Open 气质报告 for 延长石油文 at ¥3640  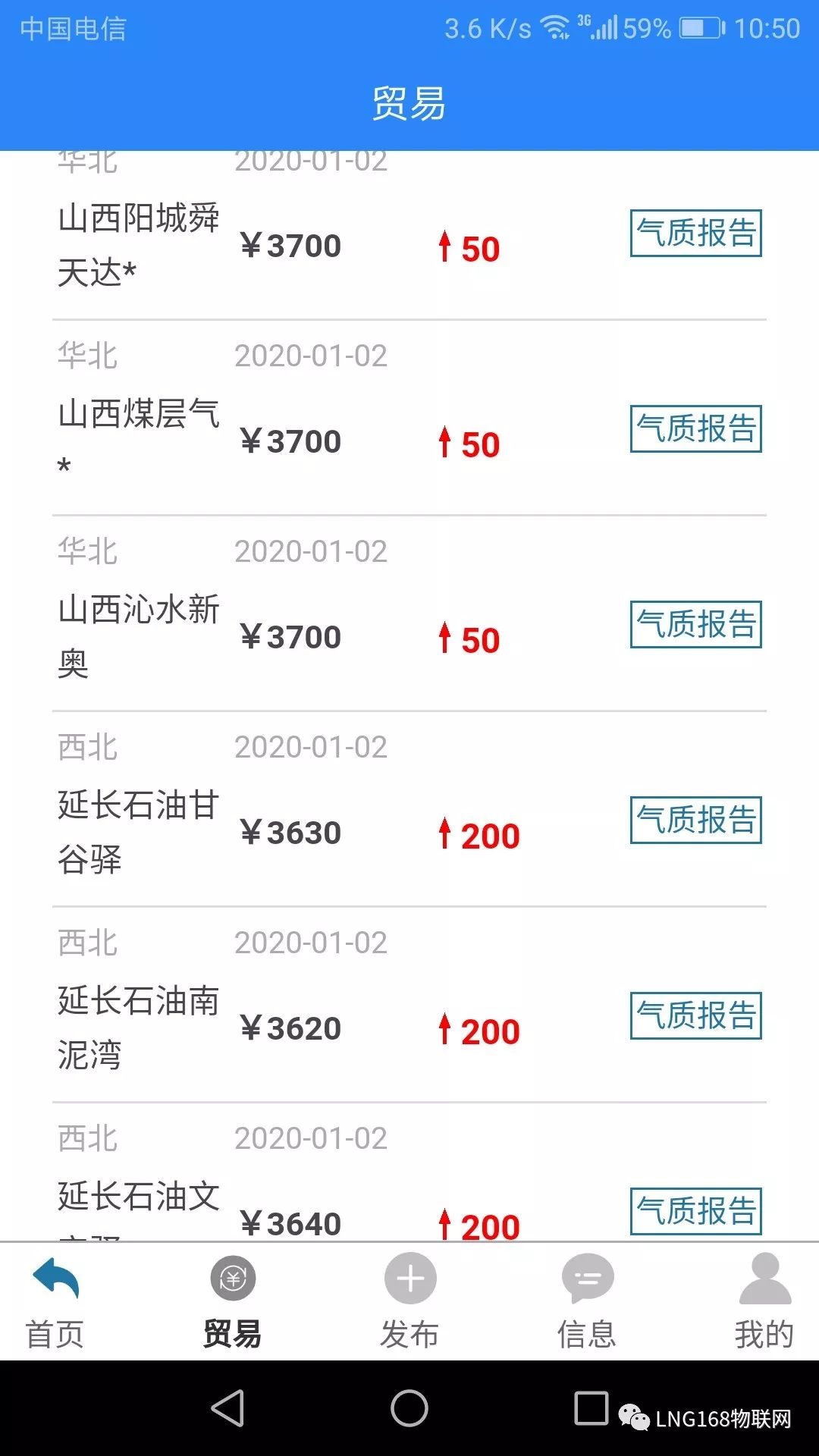695,1211
